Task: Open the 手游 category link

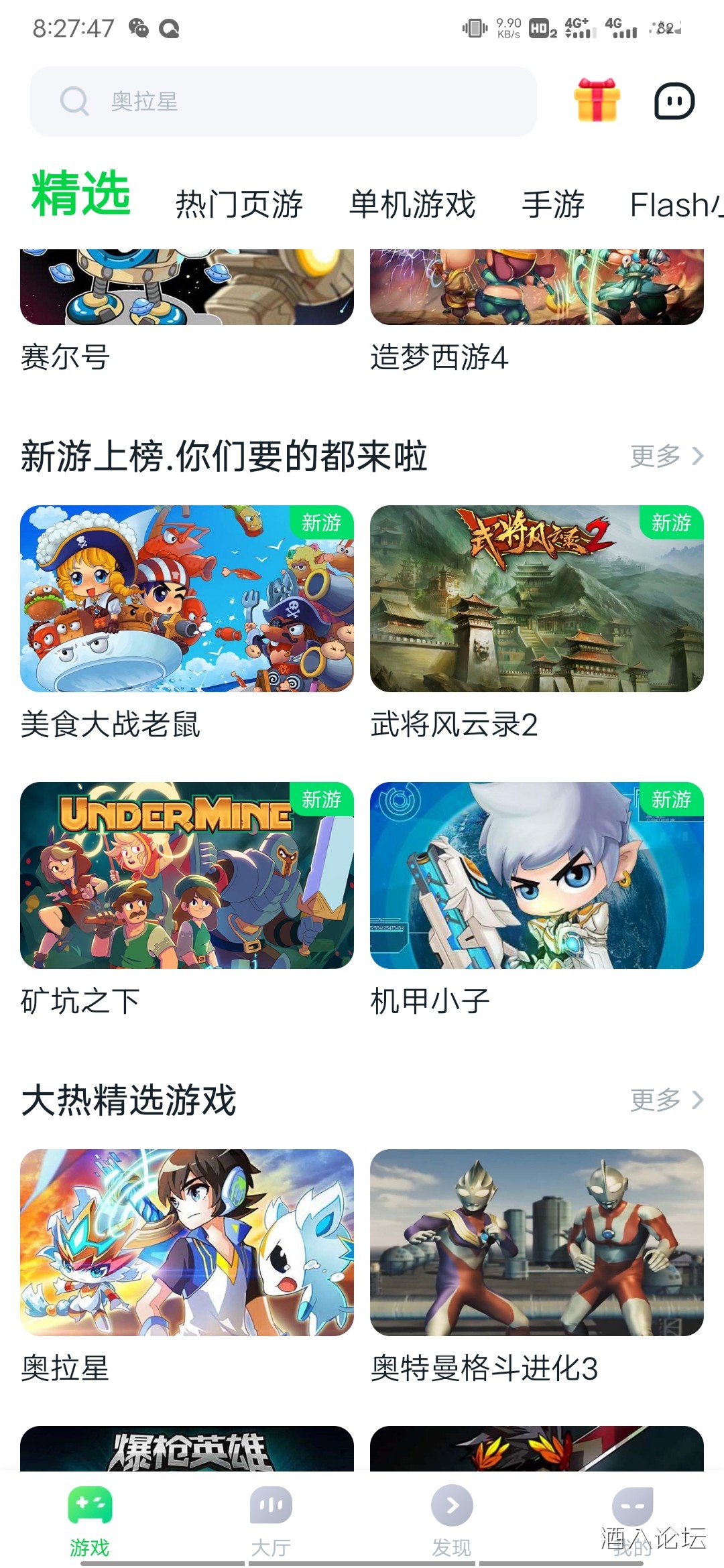Action: pyautogui.click(x=555, y=204)
